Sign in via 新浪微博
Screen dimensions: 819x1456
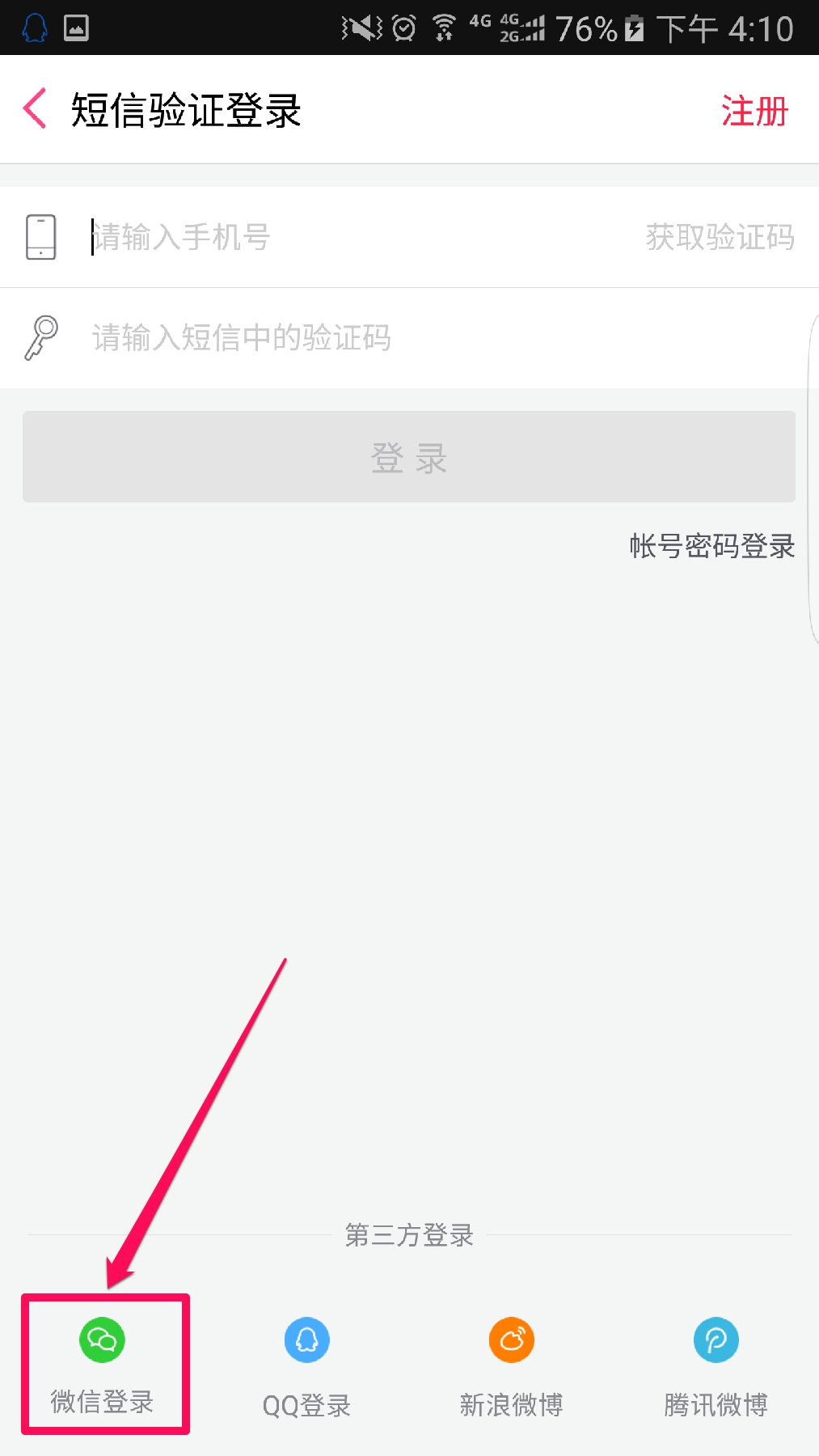point(511,1364)
